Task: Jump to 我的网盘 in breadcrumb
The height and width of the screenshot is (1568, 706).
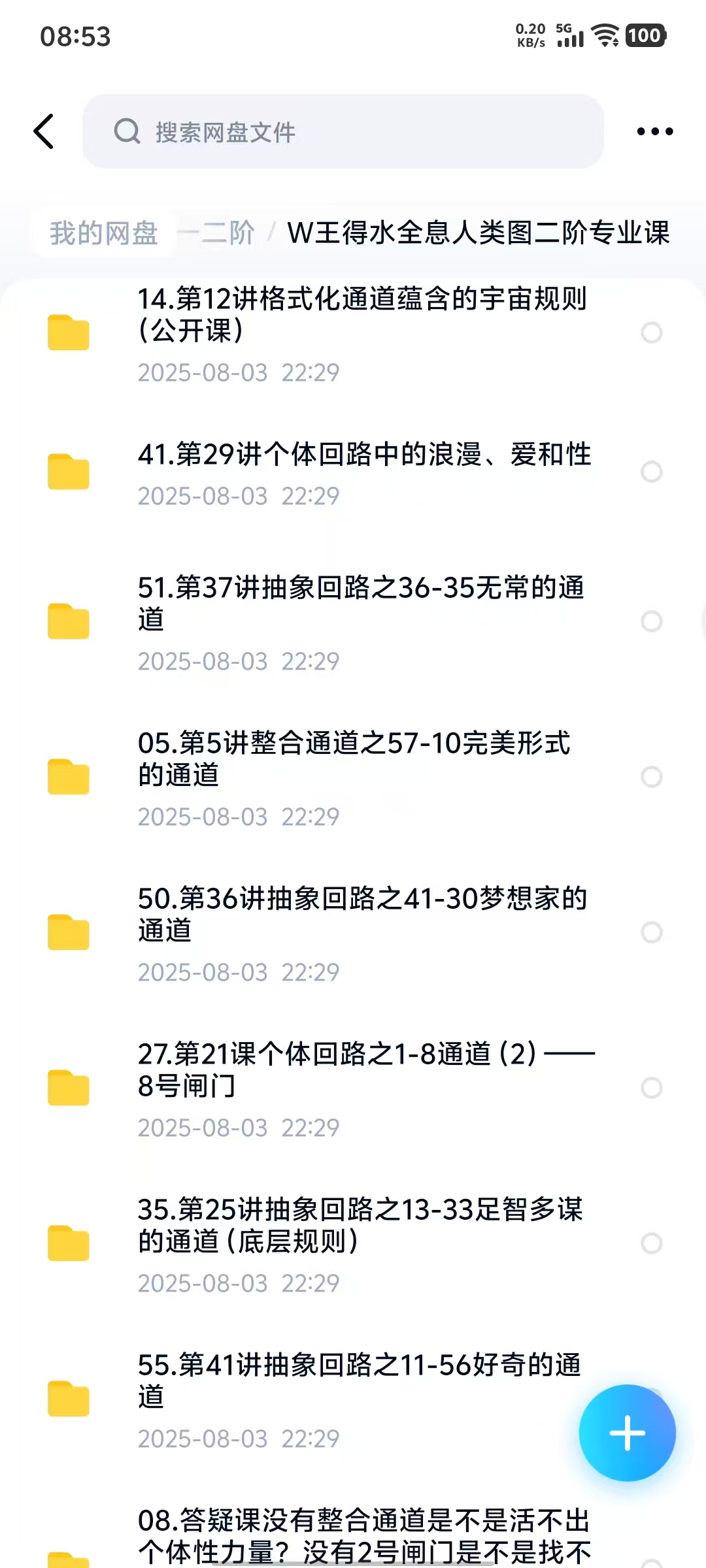Action: (104, 233)
